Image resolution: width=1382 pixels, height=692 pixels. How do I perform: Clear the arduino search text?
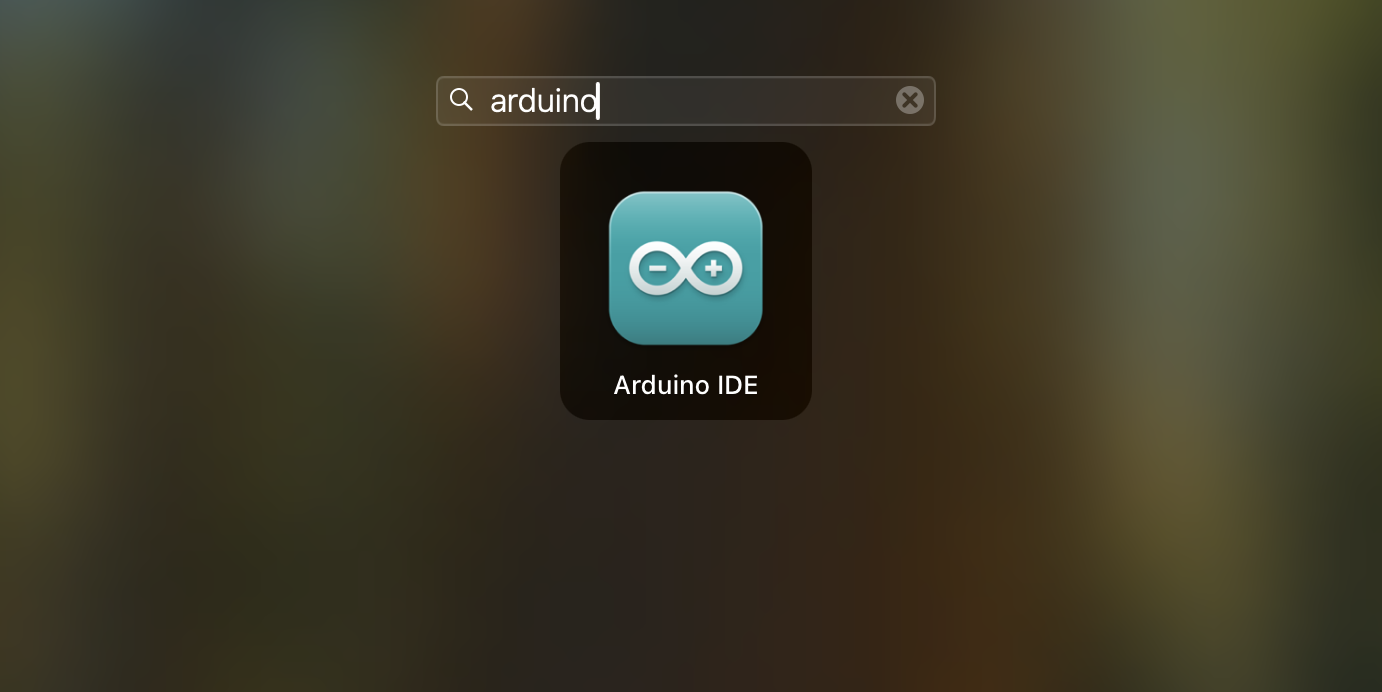[x=909, y=100]
